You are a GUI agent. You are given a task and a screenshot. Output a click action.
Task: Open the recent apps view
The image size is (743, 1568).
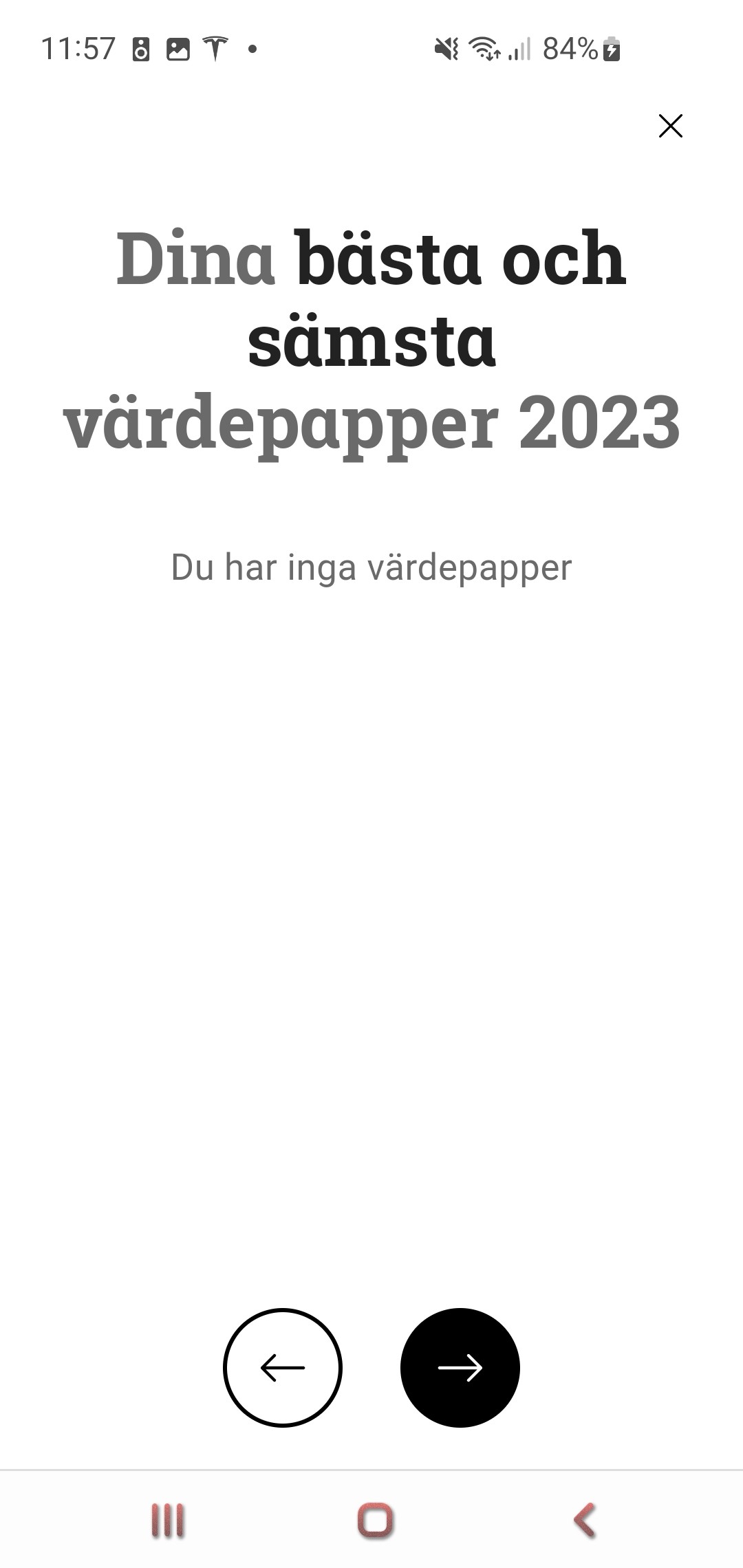point(167,1520)
